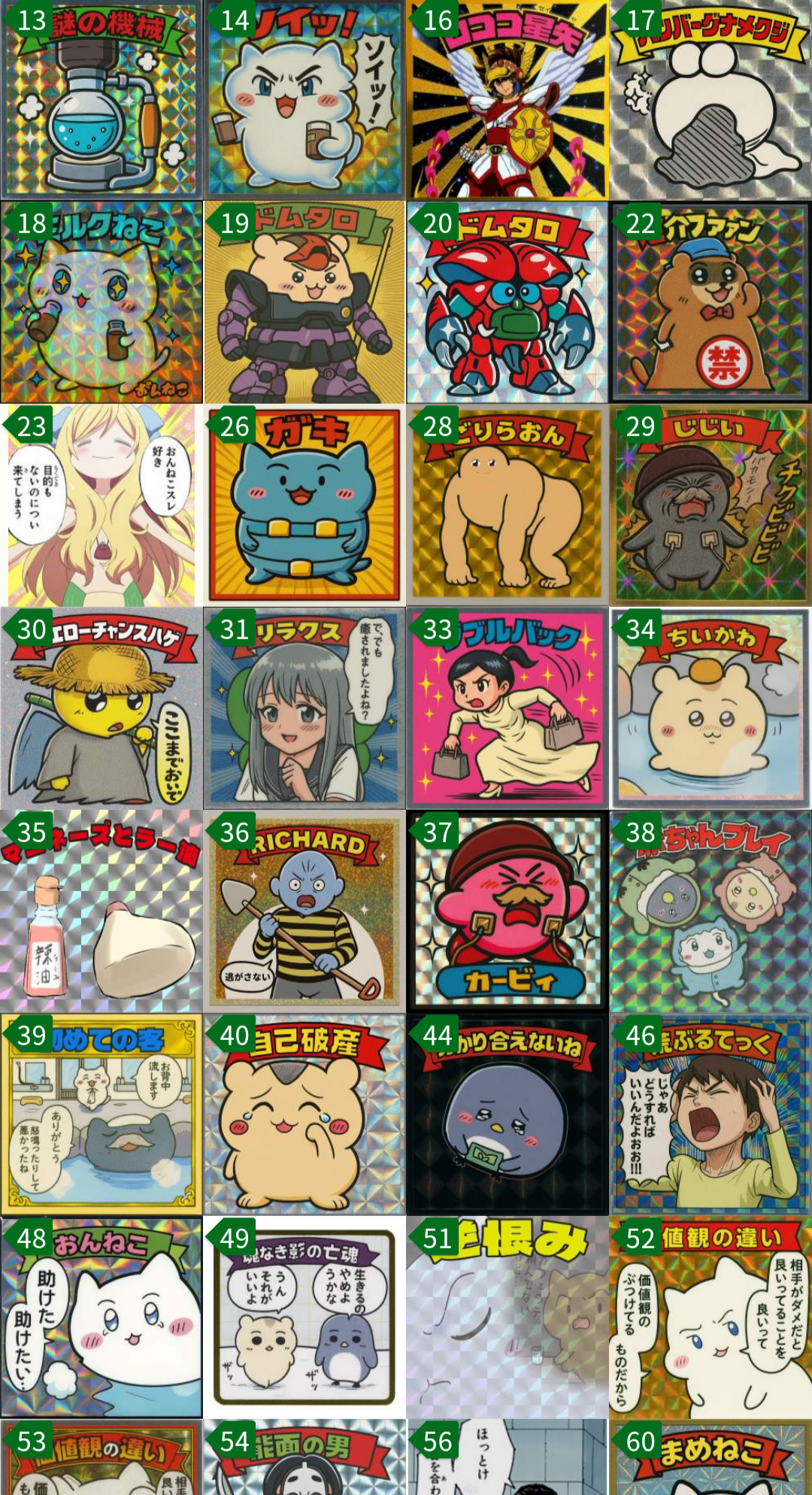
Task: Select sticker 36 labeled RICHARD
Action: coord(304,911)
